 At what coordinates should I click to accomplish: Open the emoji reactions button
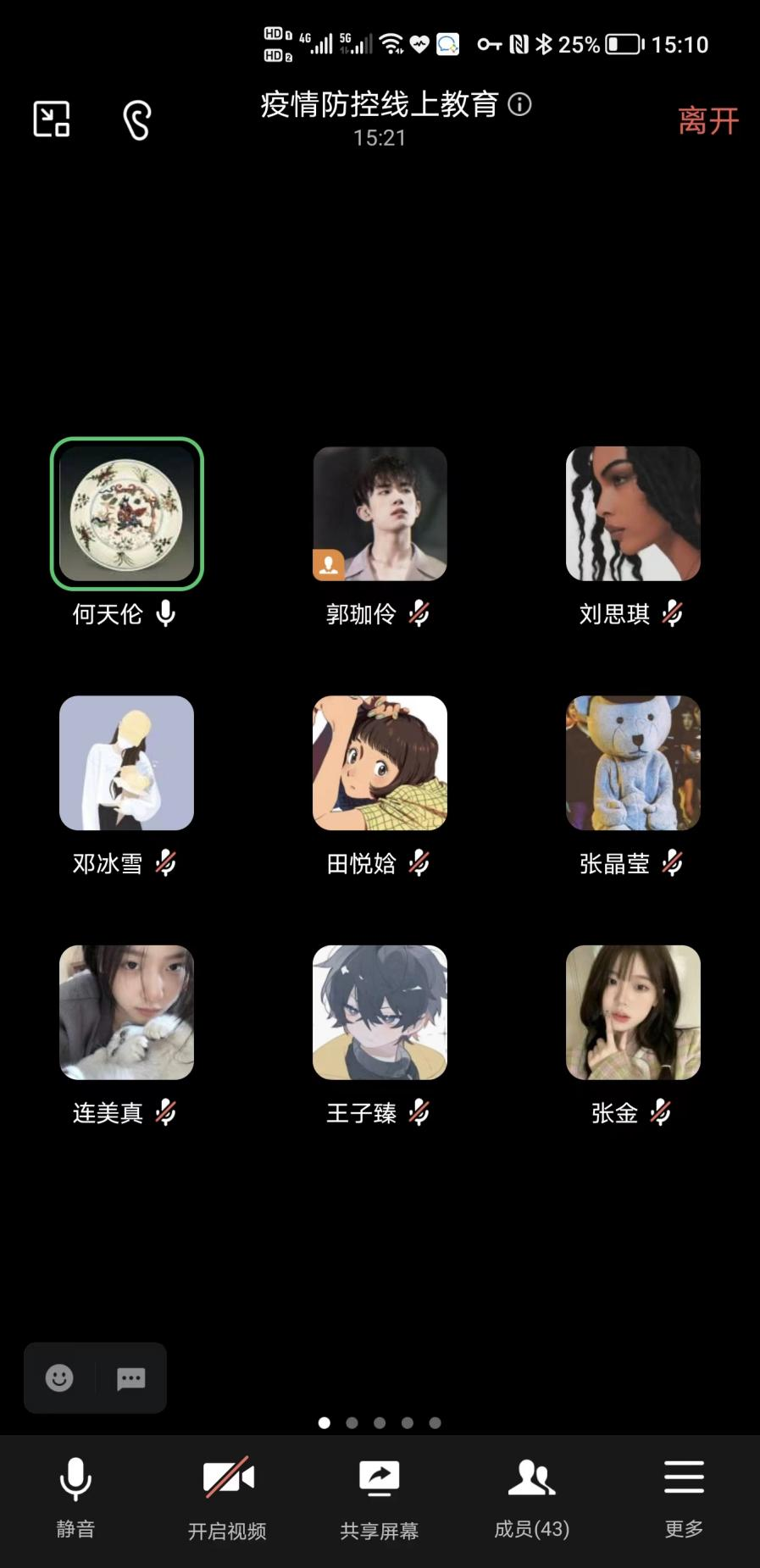click(x=59, y=1378)
